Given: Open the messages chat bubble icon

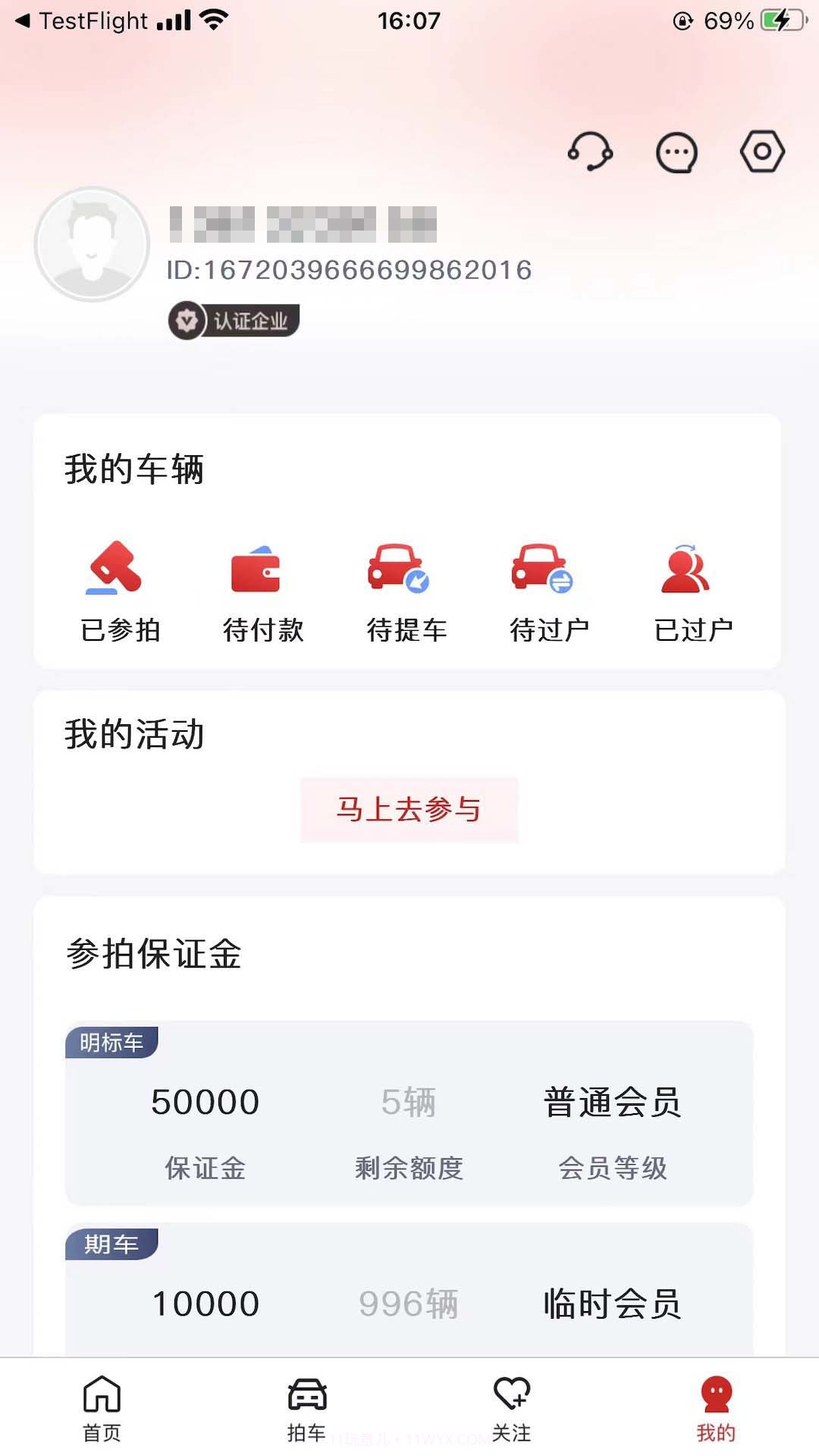Looking at the screenshot, I should click(x=676, y=151).
